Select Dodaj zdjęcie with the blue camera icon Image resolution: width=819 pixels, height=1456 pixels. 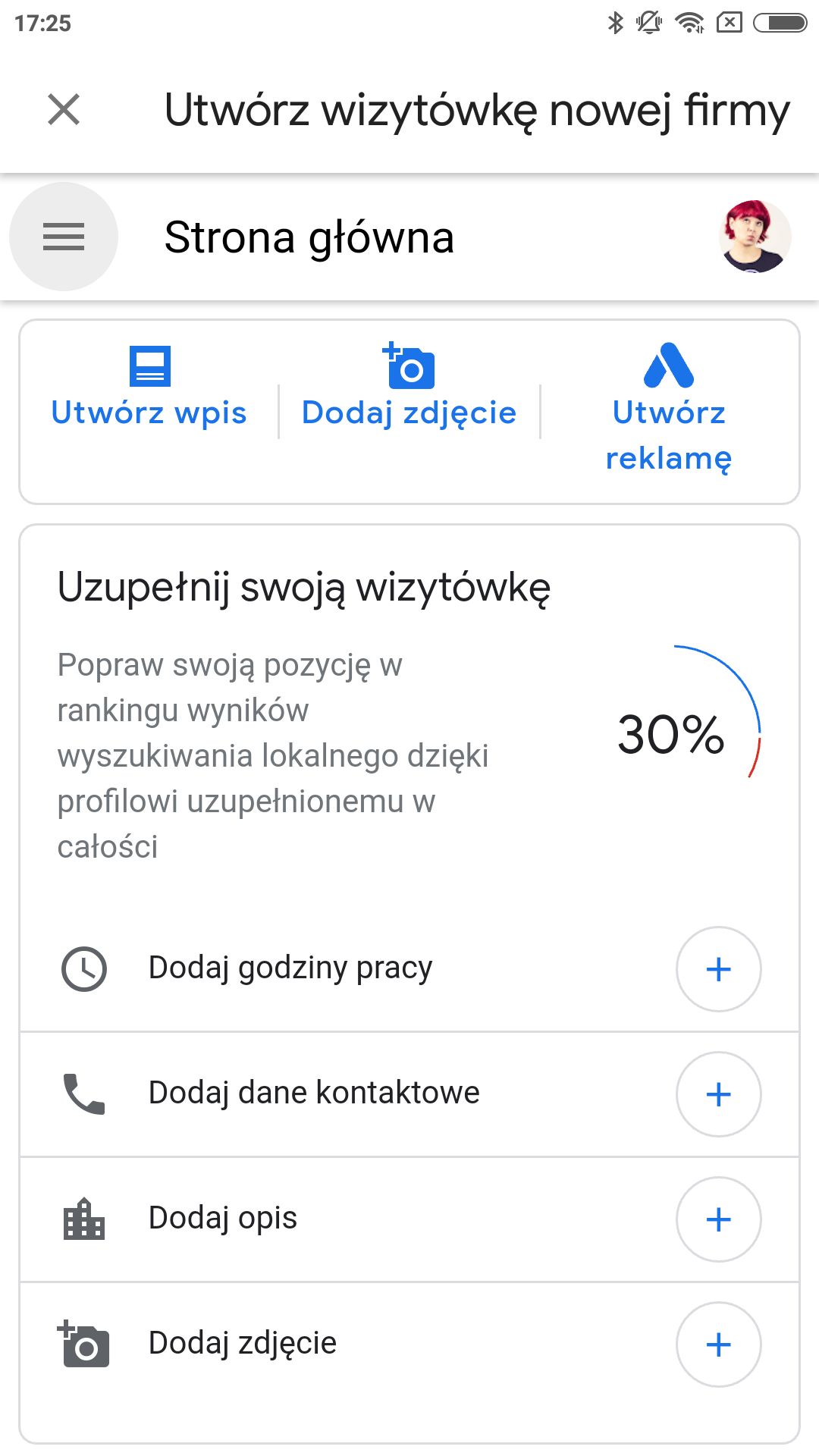(409, 387)
